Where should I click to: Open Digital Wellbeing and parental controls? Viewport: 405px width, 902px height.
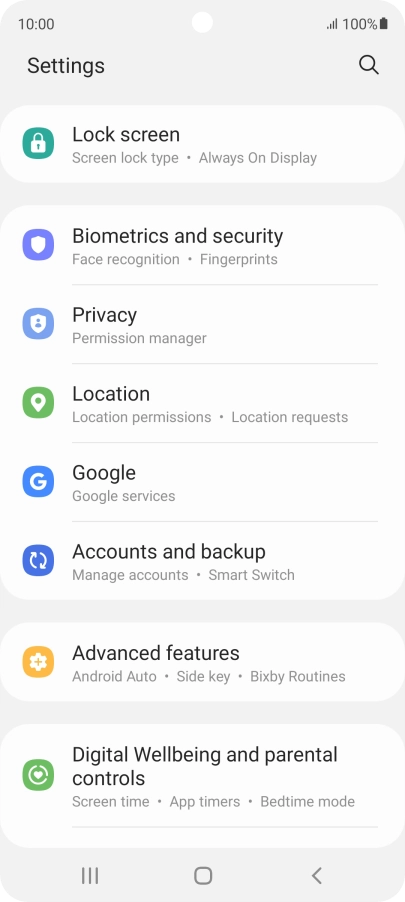202,776
